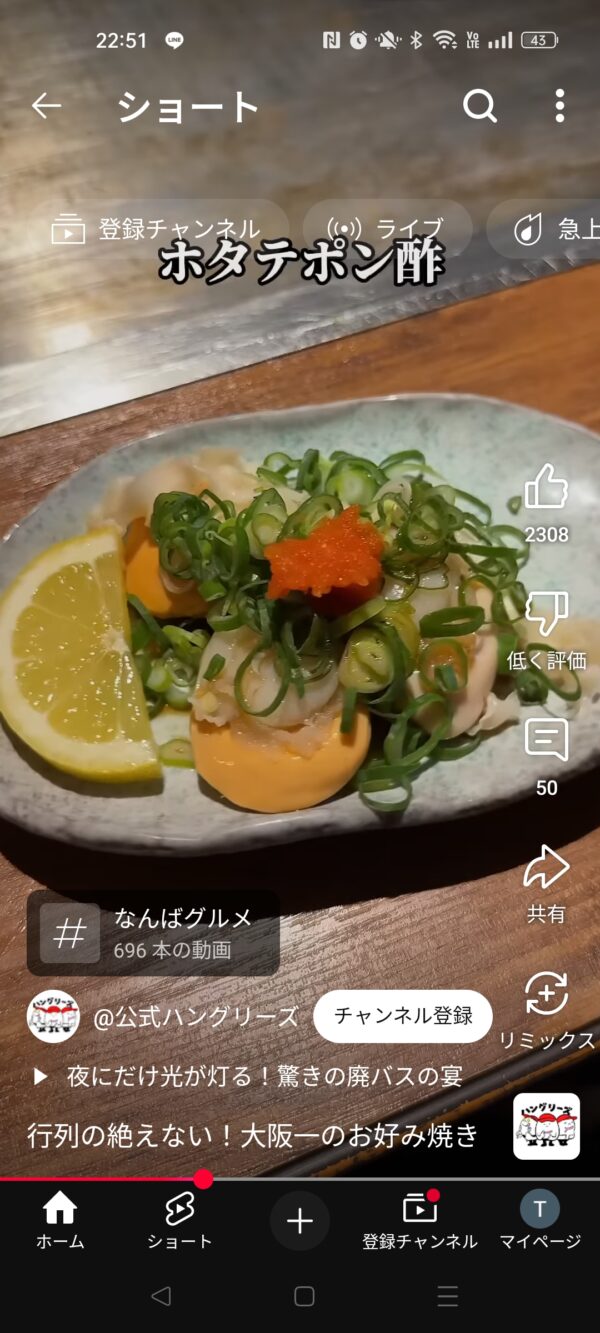Open search from the top bar
The height and width of the screenshot is (1333, 600).
coord(480,105)
